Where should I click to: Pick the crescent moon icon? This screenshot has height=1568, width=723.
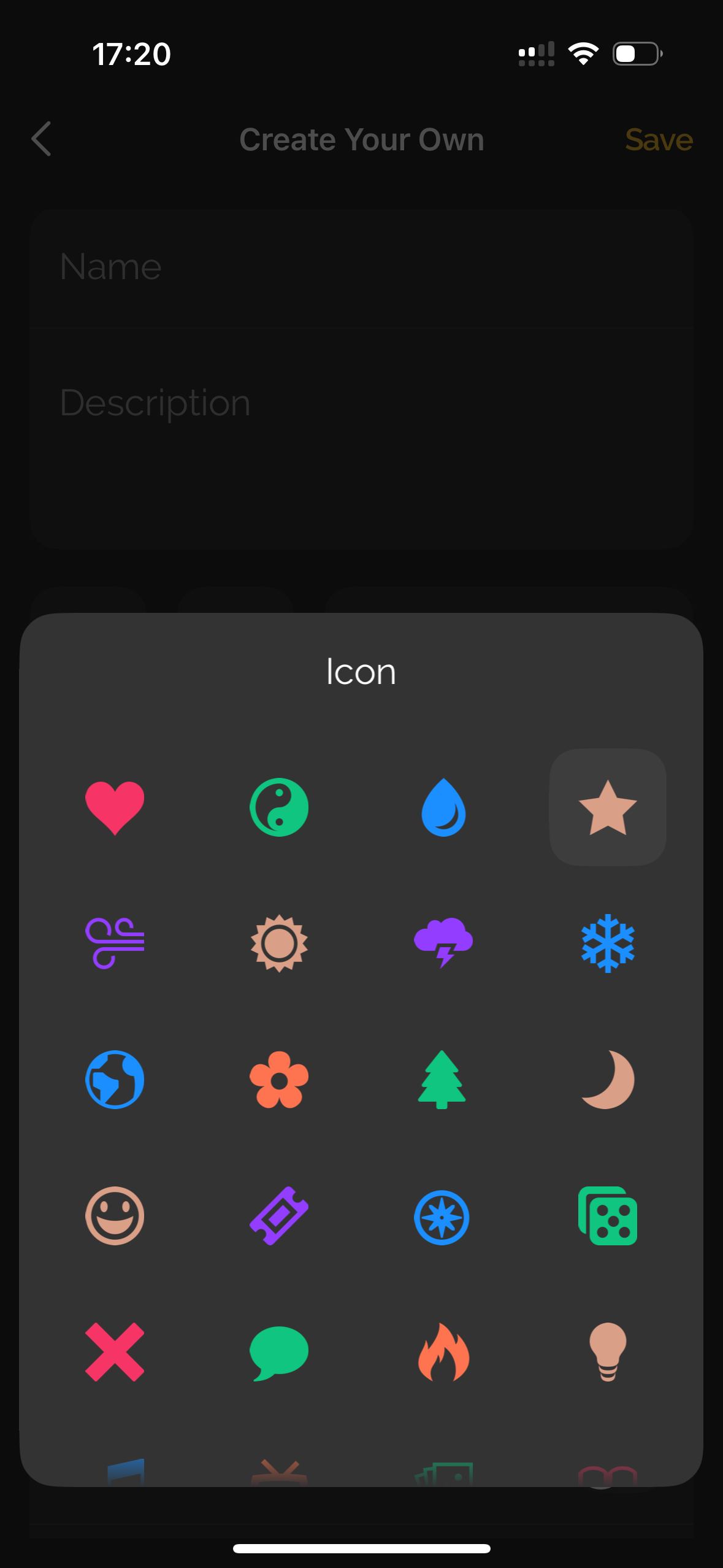(x=608, y=1080)
